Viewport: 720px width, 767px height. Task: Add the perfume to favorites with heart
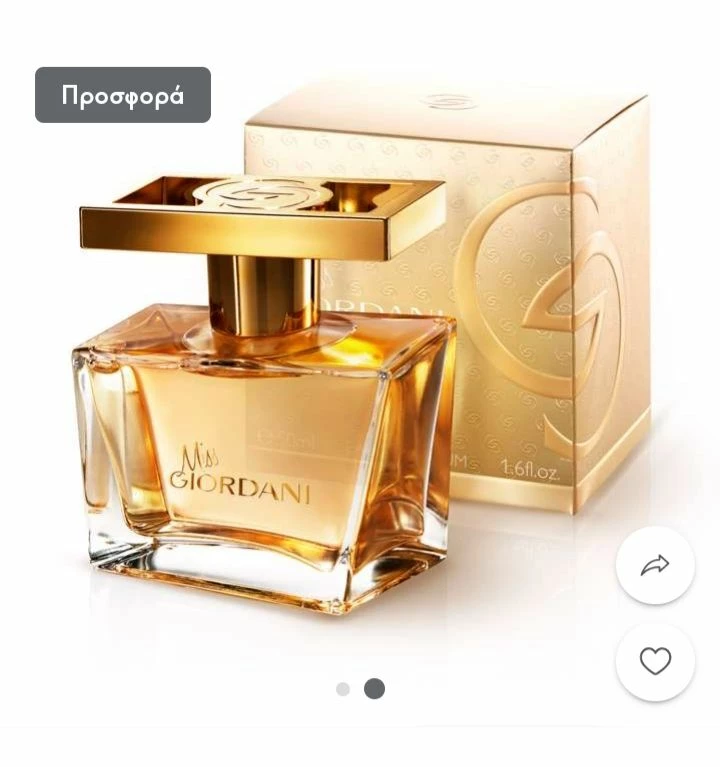click(x=655, y=661)
